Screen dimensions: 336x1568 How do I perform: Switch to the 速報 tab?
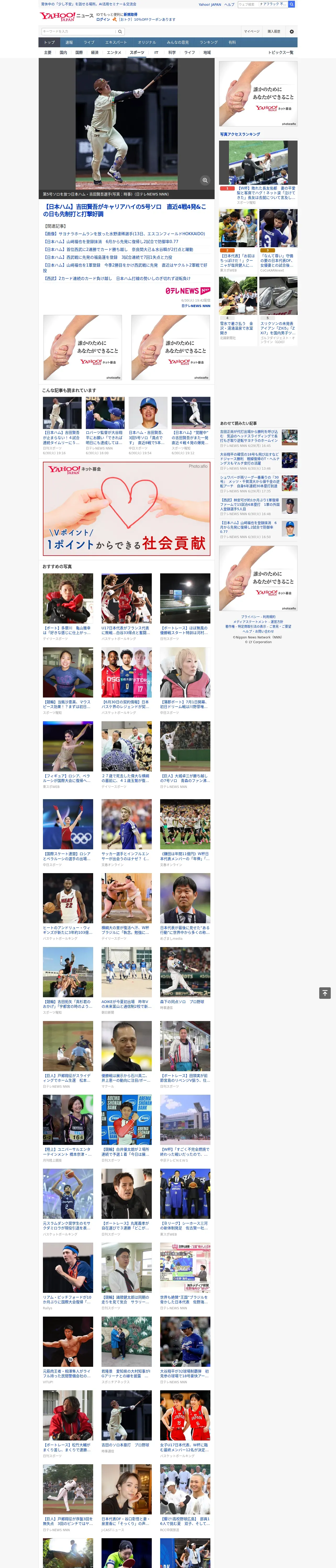69,43
